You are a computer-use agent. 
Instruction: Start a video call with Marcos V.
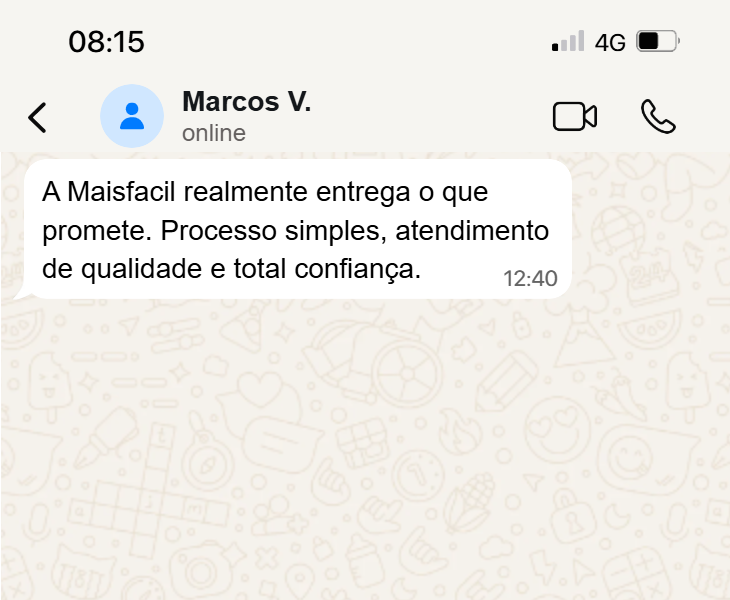(x=574, y=117)
